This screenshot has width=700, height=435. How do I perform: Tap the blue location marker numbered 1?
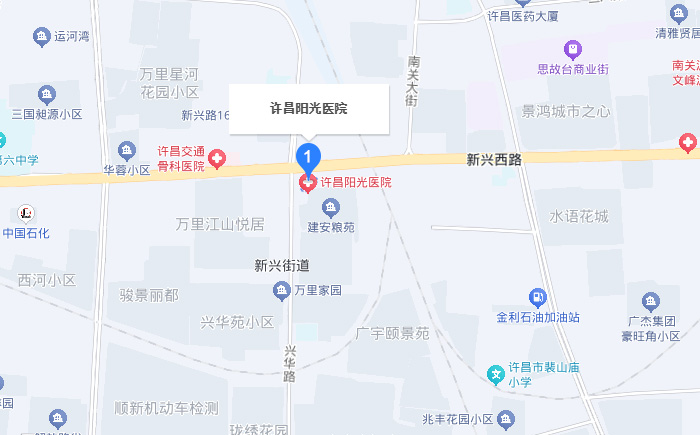coord(309,157)
